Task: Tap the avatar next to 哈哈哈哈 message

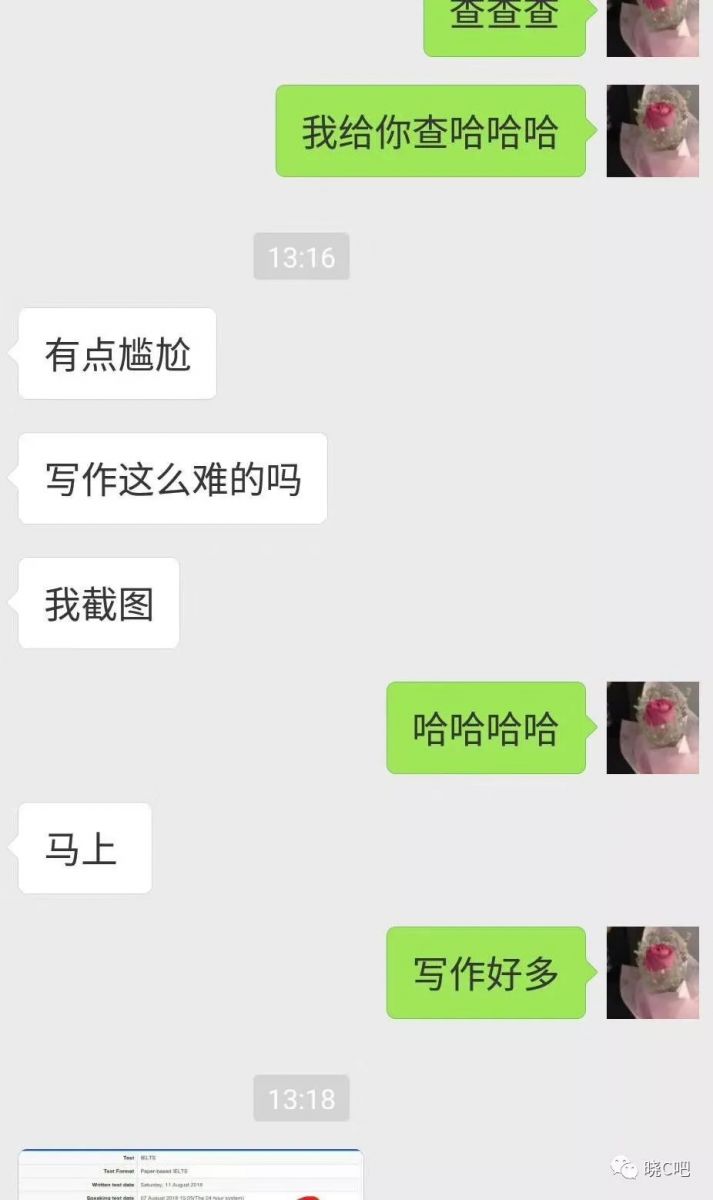Action: click(652, 727)
